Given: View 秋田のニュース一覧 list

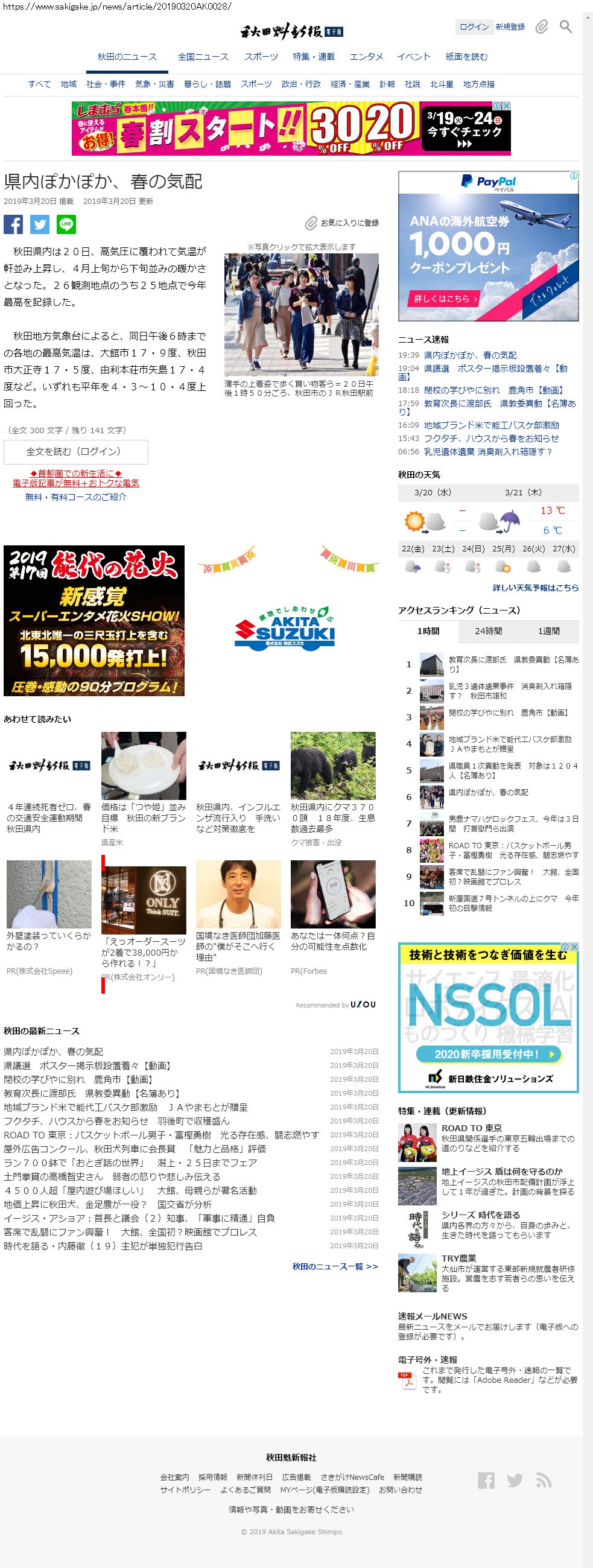Looking at the screenshot, I should [335, 1266].
